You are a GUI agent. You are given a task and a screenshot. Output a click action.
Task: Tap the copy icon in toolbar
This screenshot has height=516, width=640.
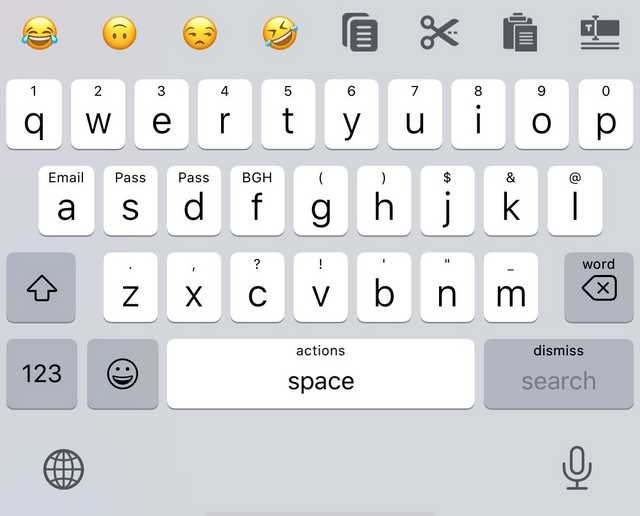click(360, 32)
